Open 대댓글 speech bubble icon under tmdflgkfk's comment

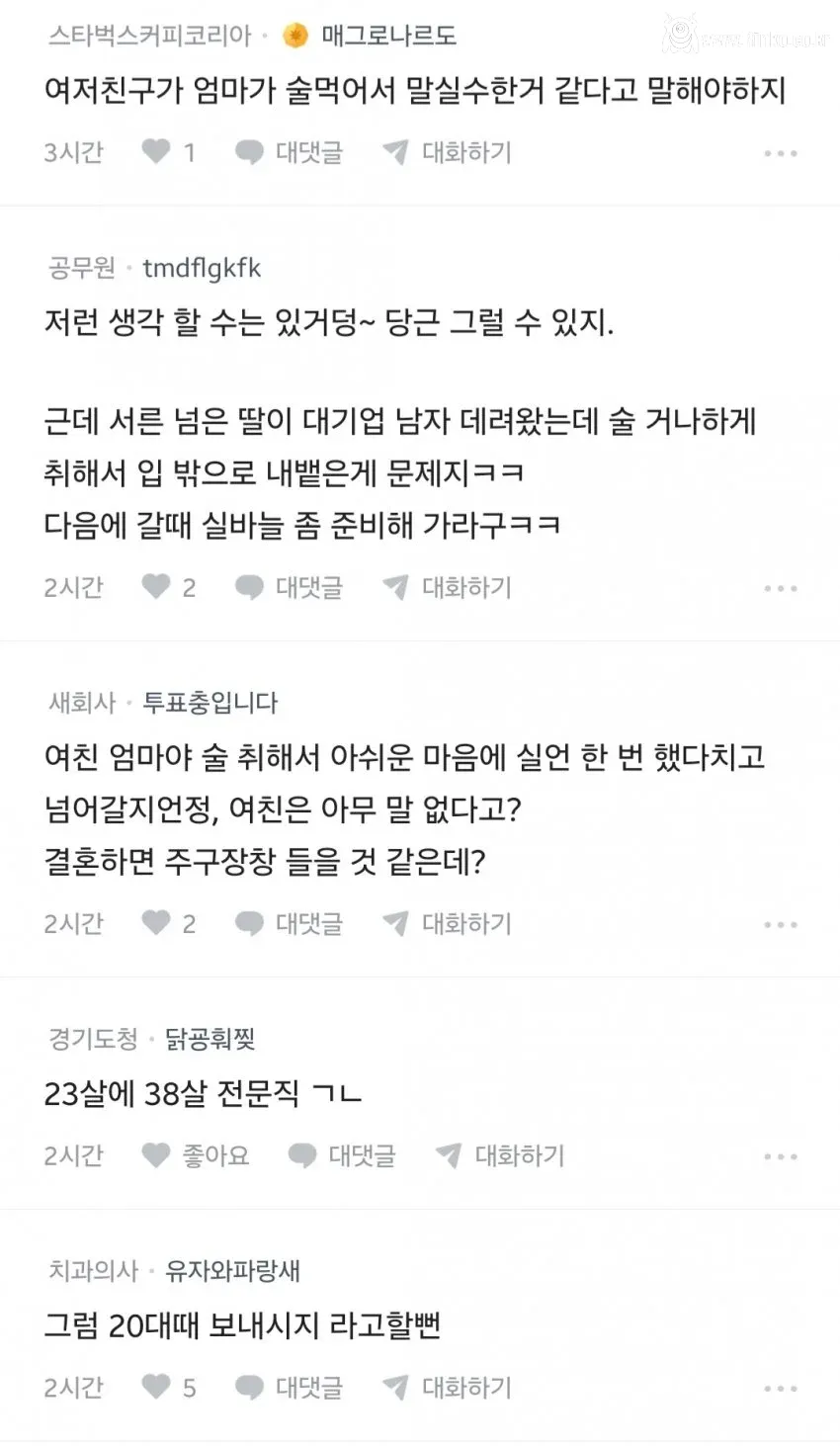click(247, 587)
